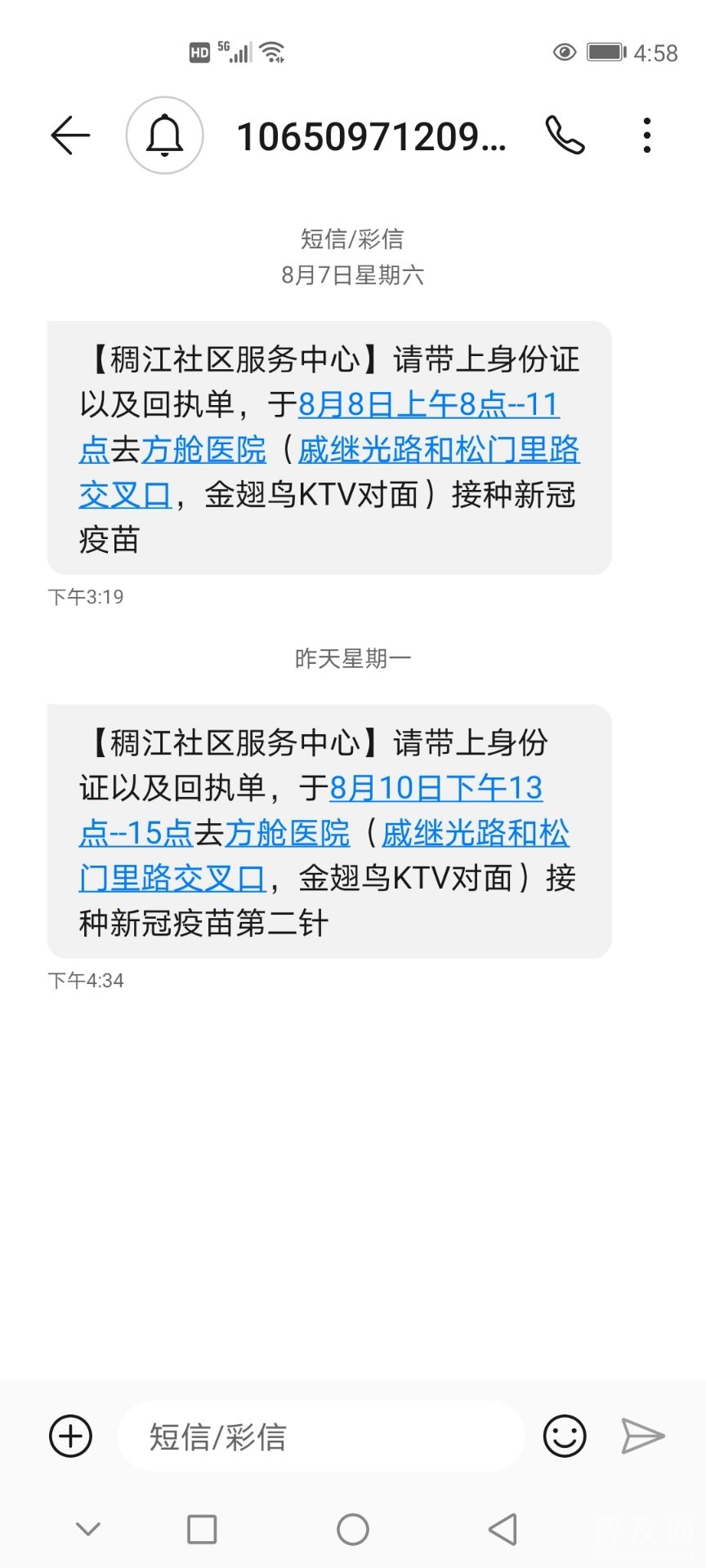
Task: Tap the 方舱医院 link in the first message
Action: pyautogui.click(x=204, y=450)
